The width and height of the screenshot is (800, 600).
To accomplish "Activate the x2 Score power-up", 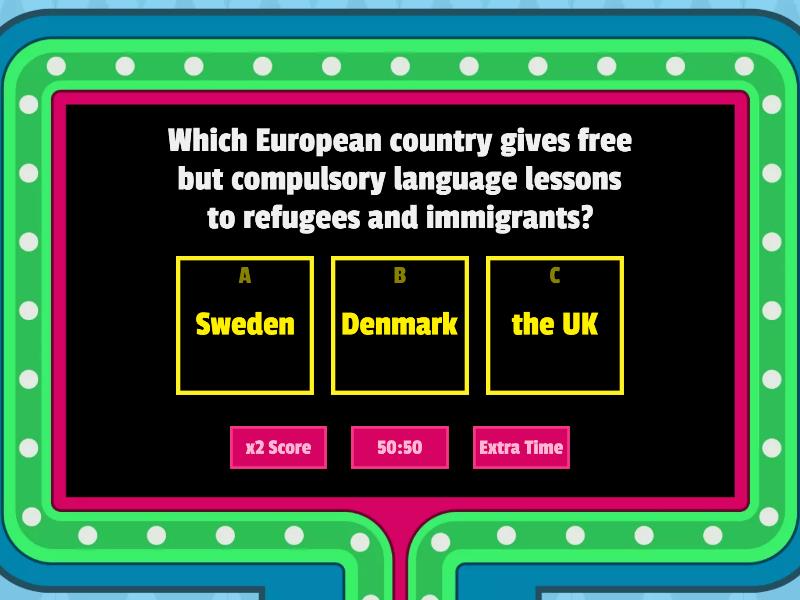I will tap(278, 447).
